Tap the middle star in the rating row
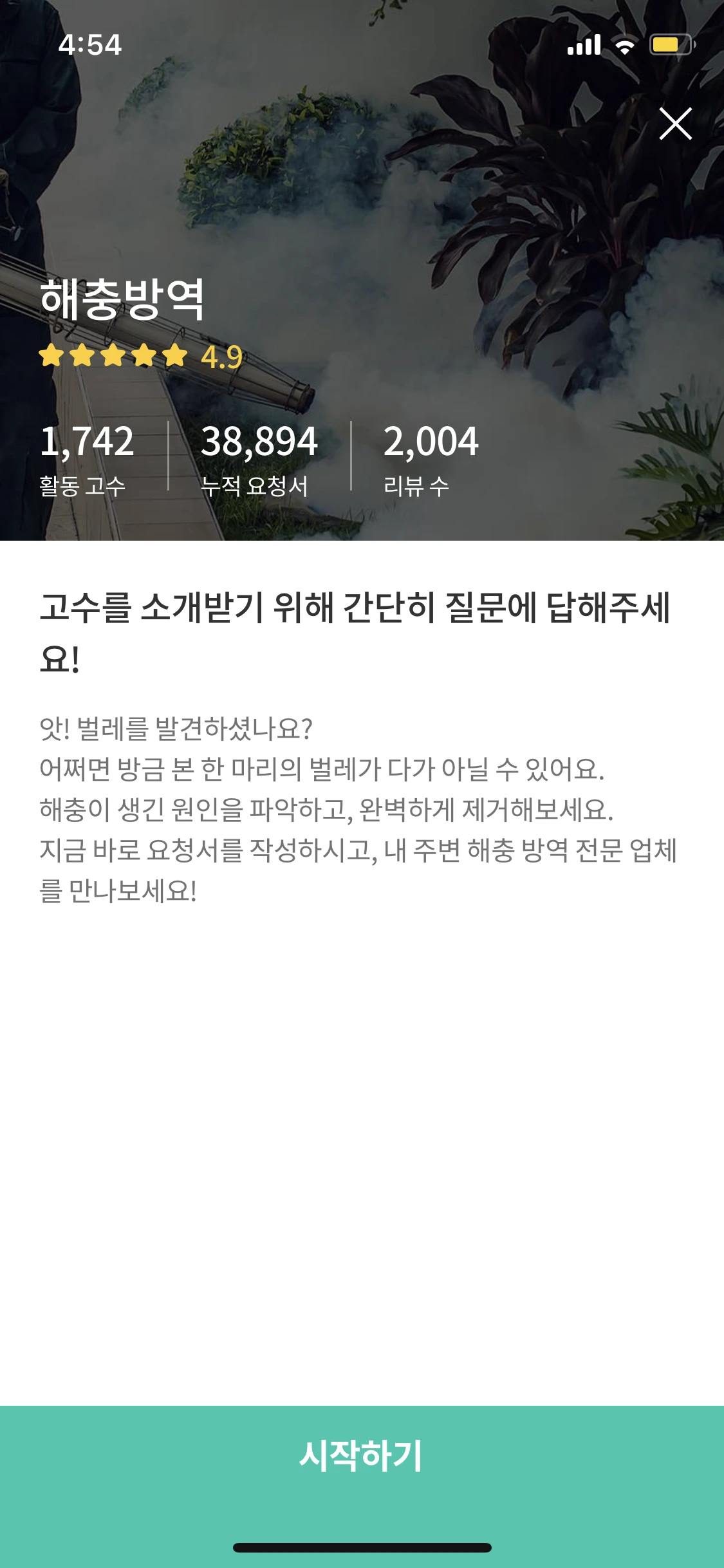The height and width of the screenshot is (1568, 724). coord(114,355)
